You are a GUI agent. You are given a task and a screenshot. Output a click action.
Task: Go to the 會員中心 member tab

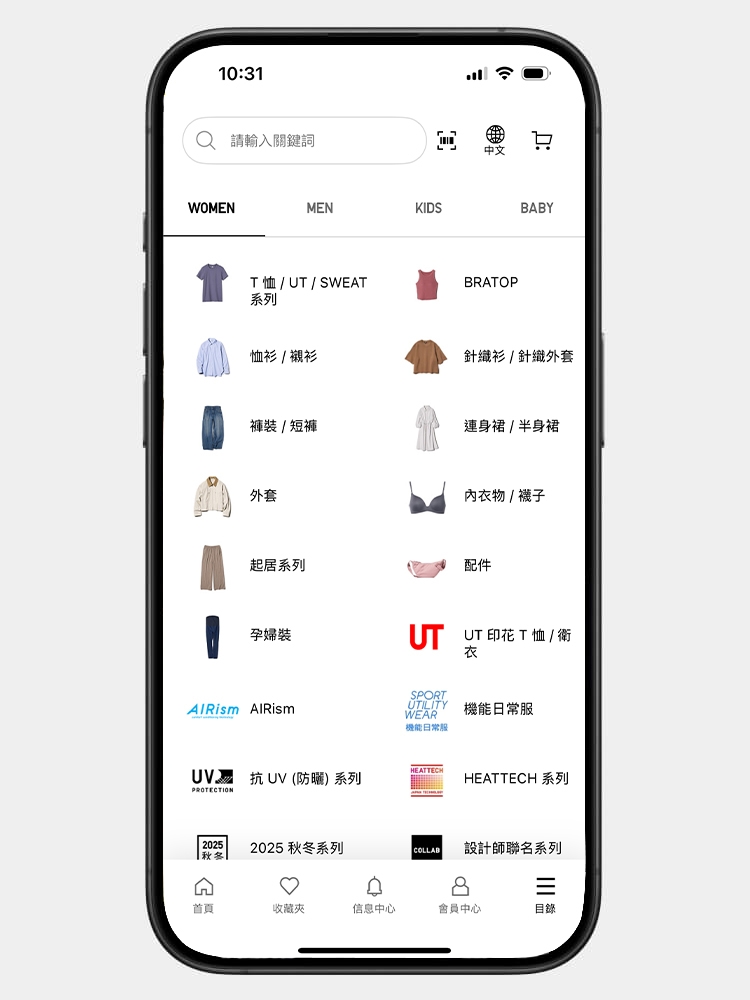(459, 894)
